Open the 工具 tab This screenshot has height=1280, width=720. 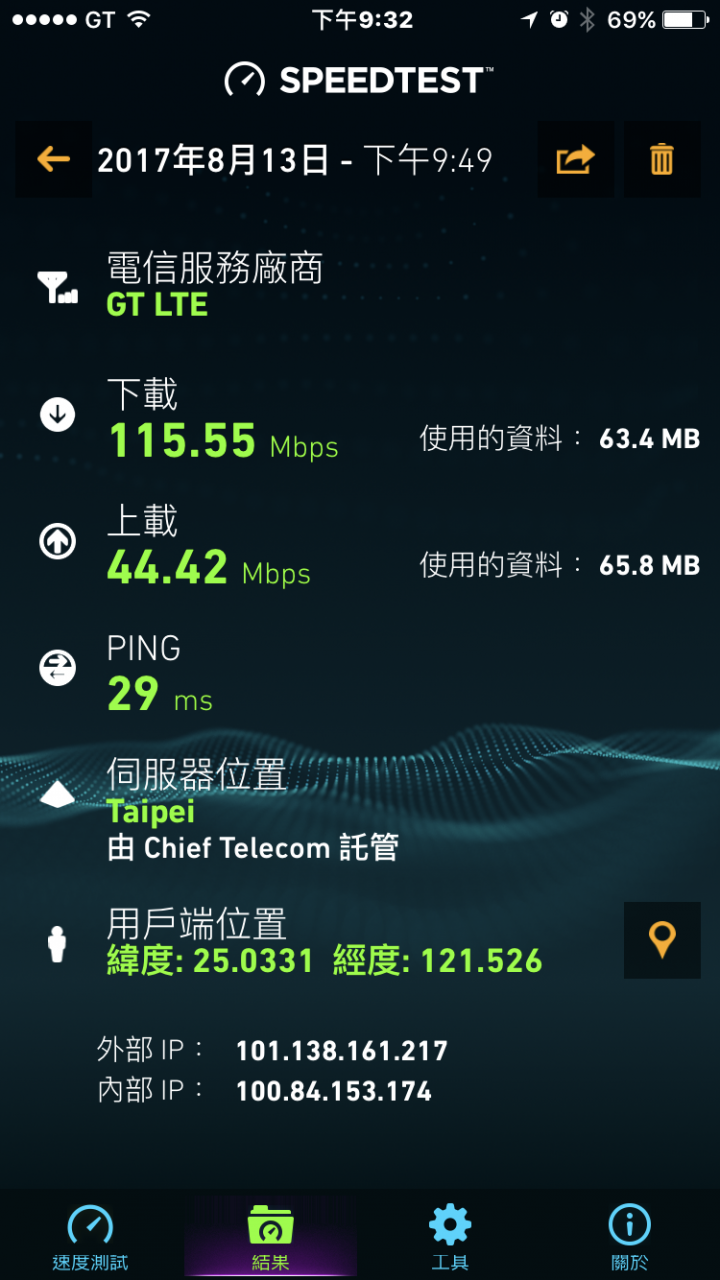coord(450,1237)
